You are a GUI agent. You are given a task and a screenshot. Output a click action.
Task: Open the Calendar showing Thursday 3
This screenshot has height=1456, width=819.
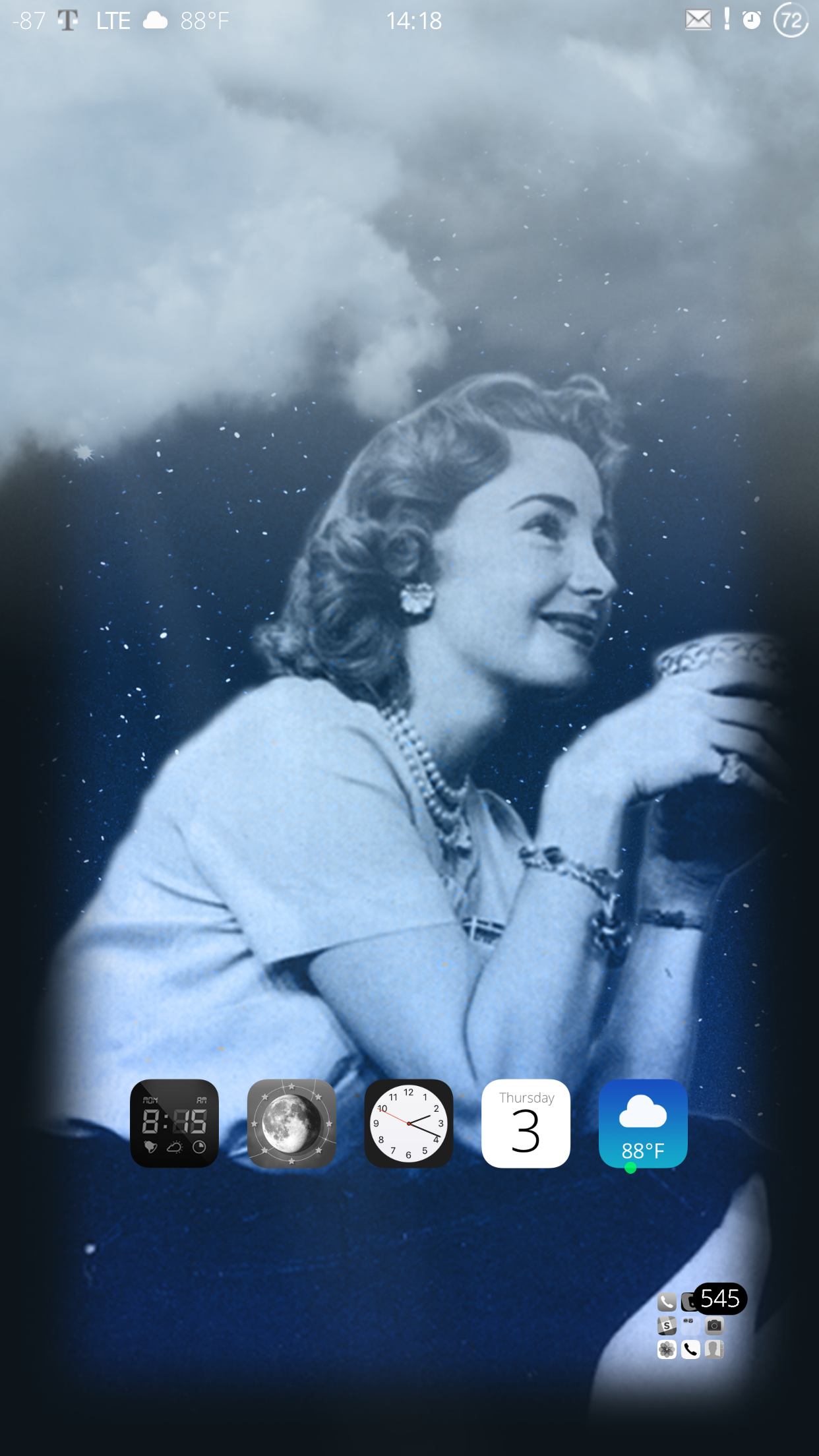(526, 1123)
